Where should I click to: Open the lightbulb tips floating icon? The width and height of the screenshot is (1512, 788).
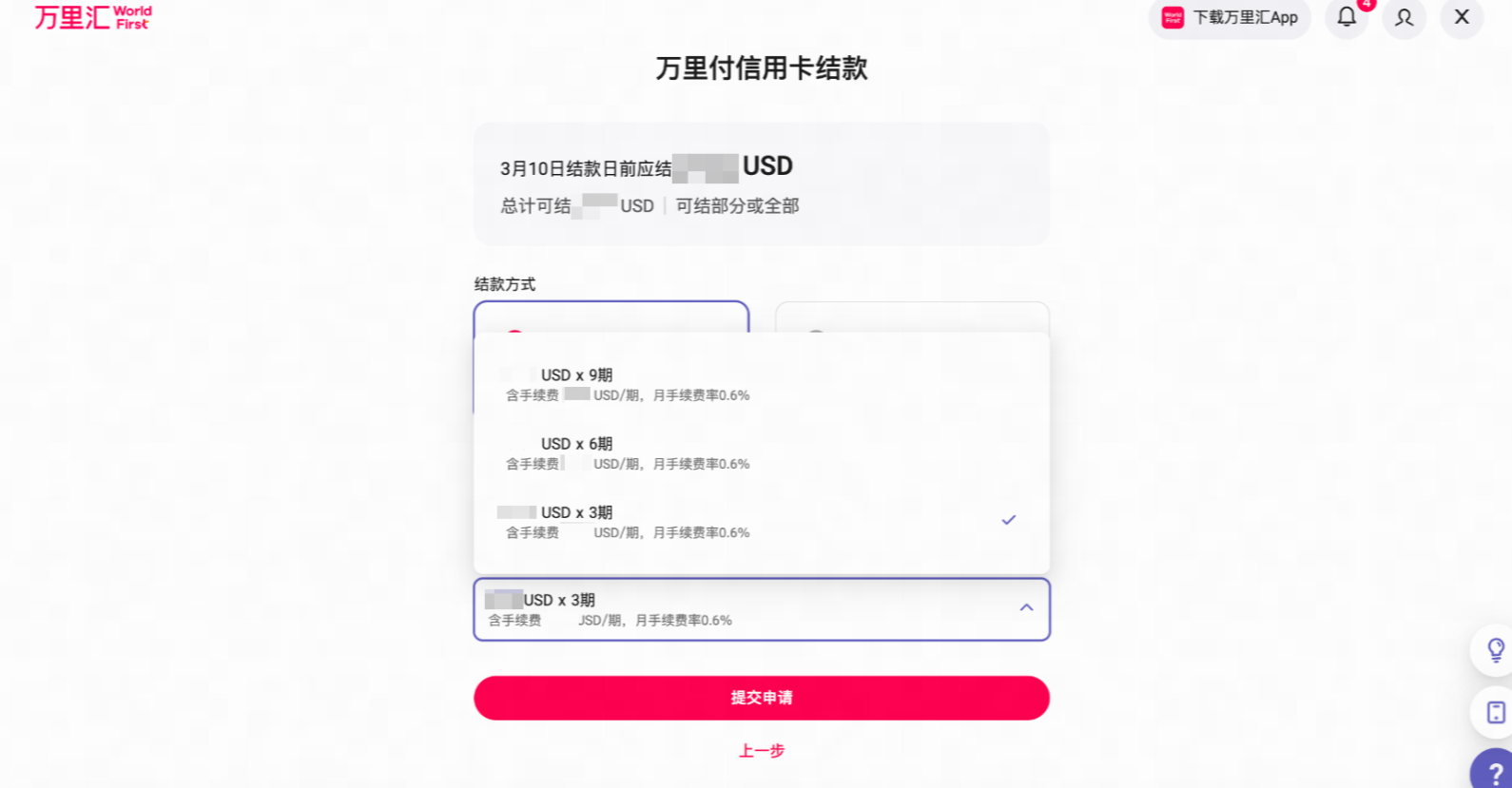click(x=1495, y=650)
